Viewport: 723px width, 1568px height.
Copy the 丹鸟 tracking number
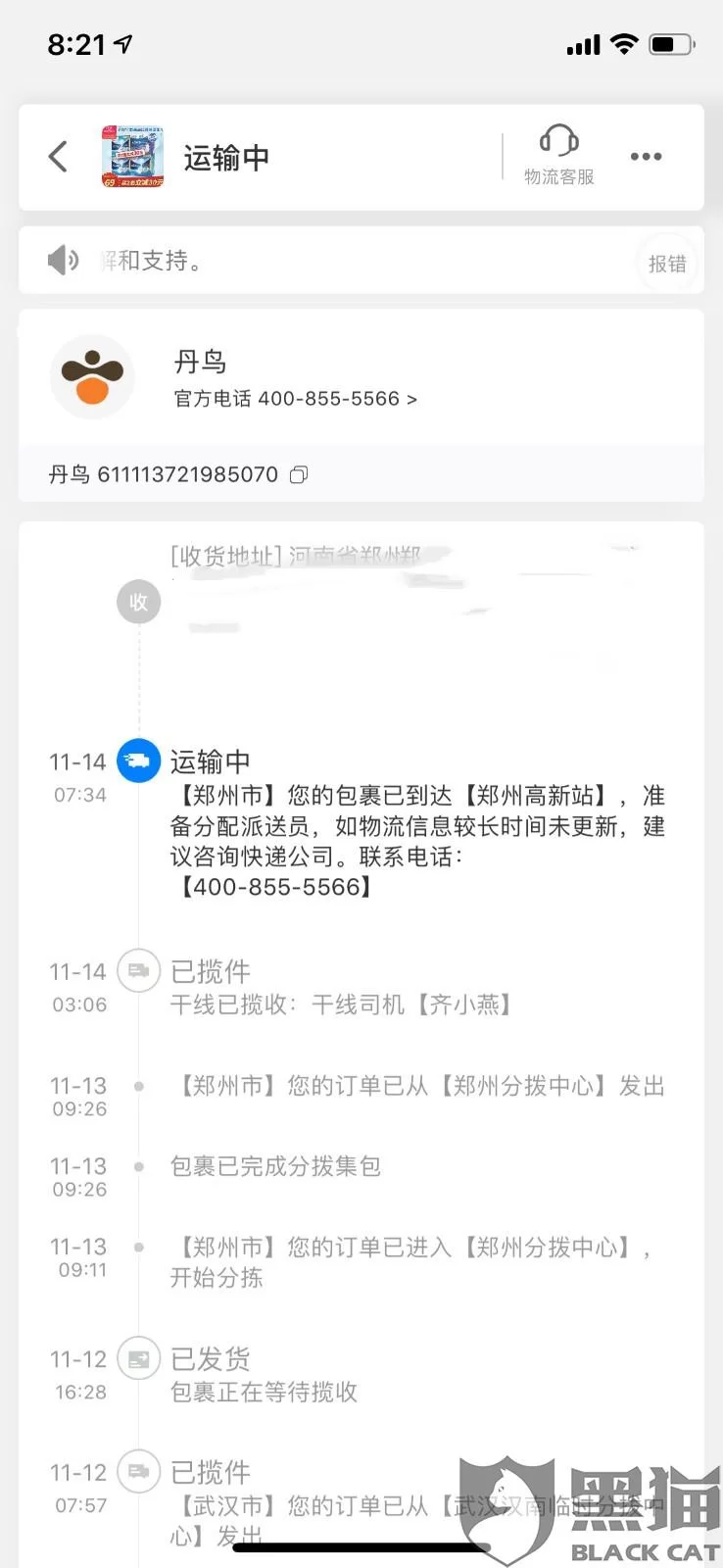[299, 475]
